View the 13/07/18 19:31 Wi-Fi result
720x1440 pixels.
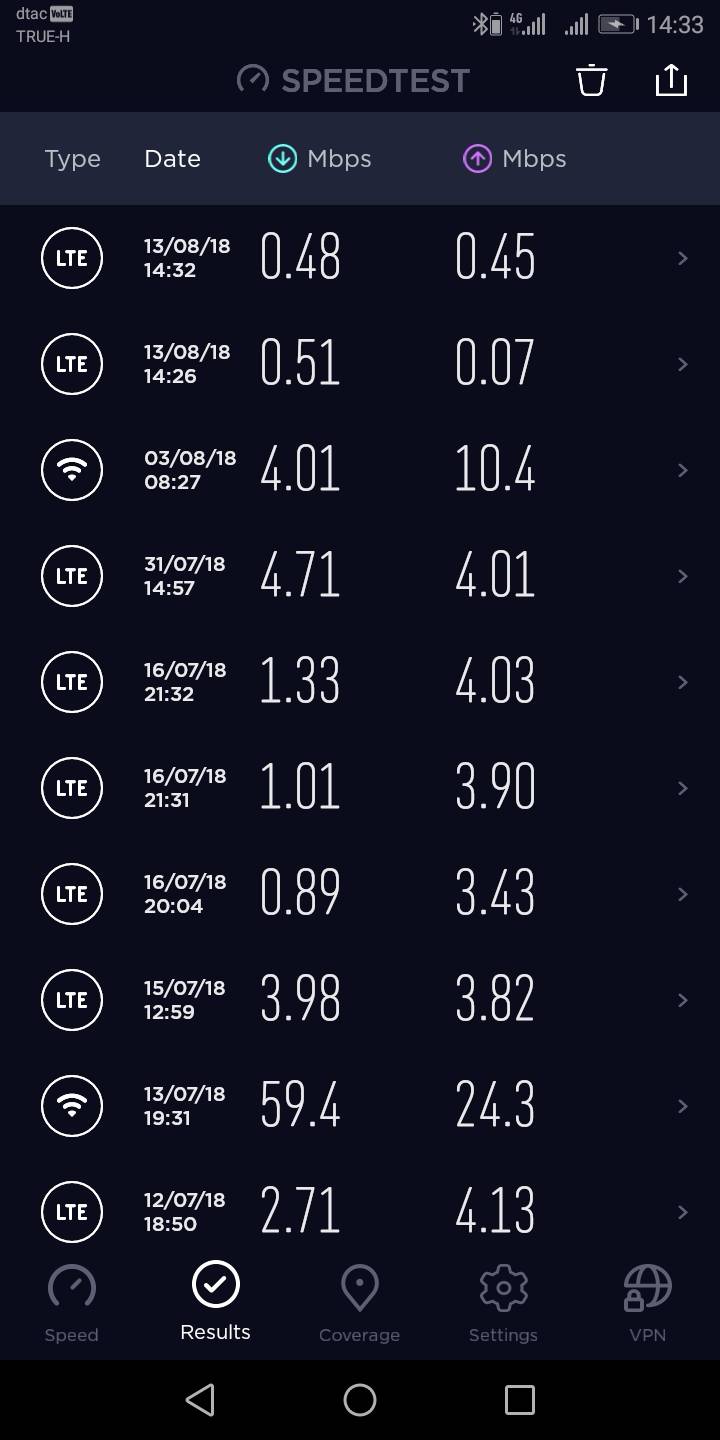360,1106
